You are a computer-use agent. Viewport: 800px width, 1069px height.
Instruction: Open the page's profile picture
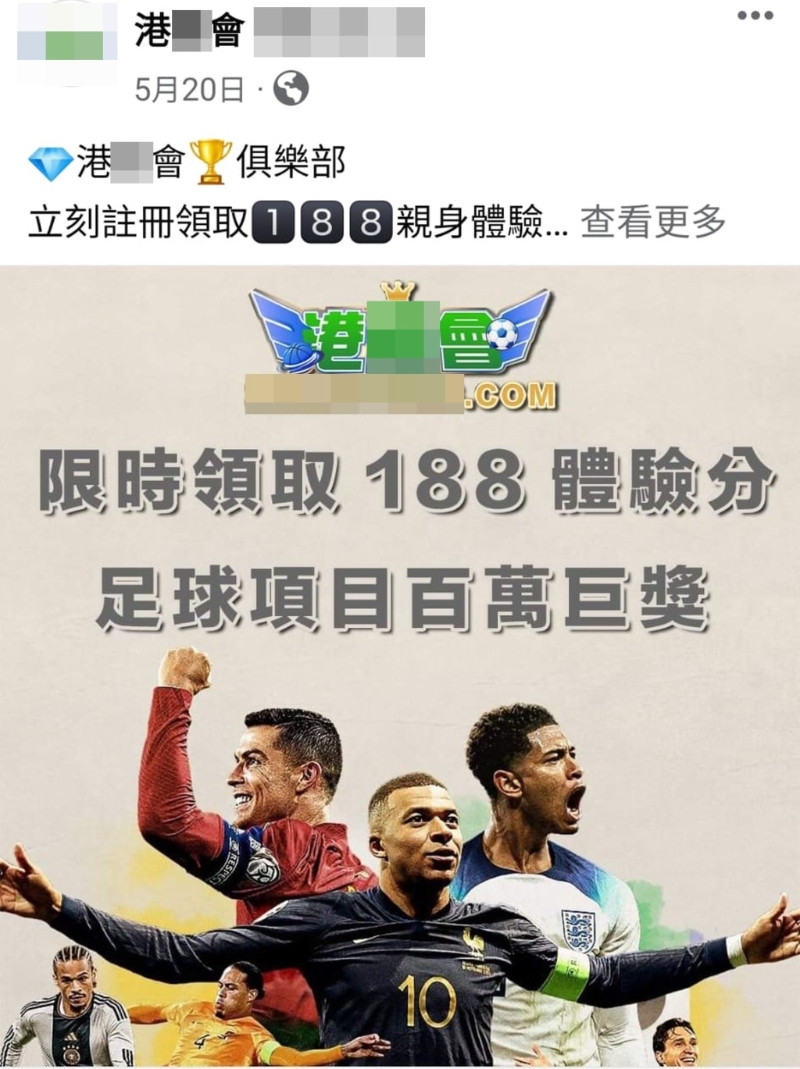62,42
